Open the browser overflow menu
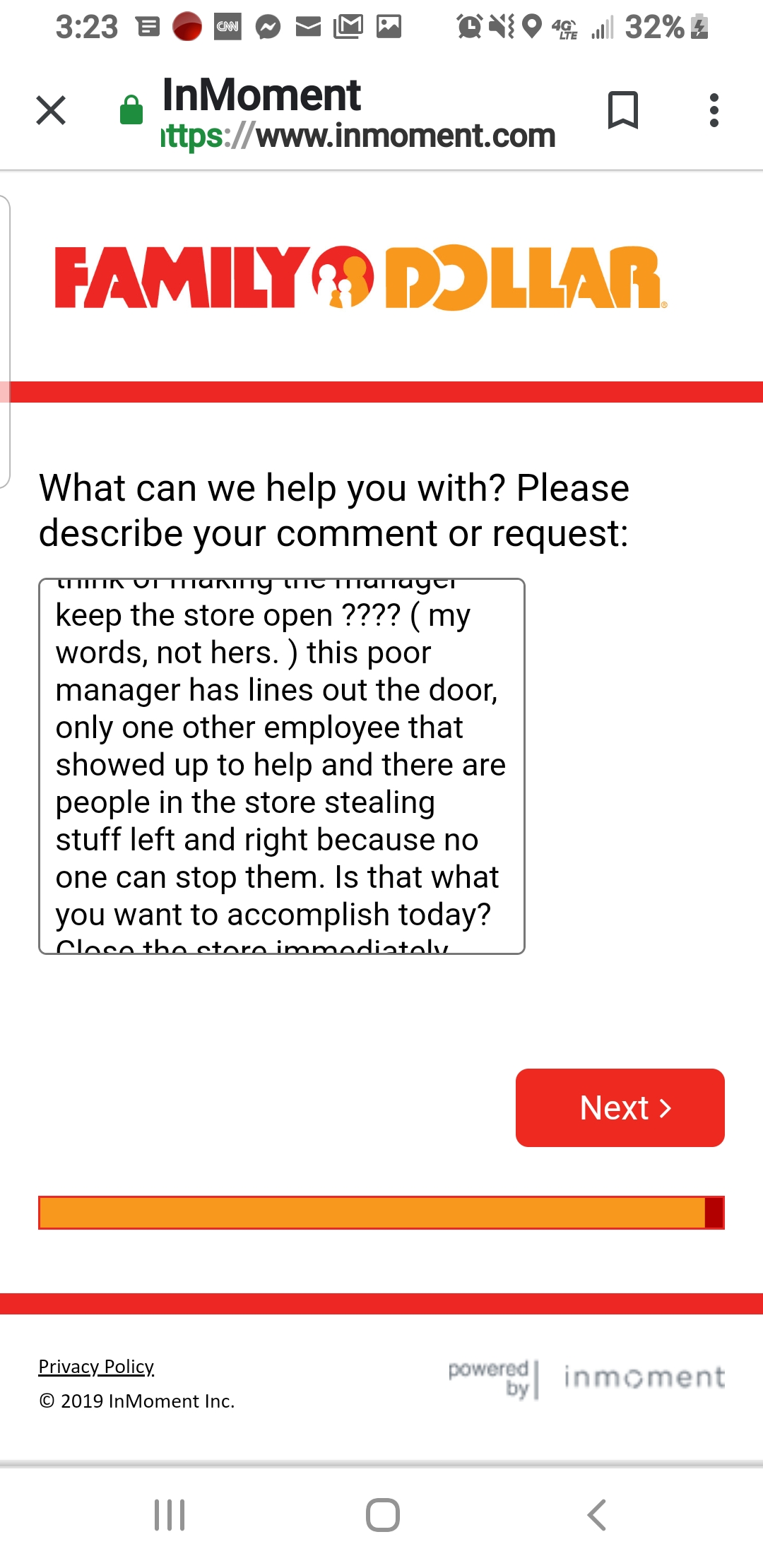The height and width of the screenshot is (1568, 763). [x=714, y=110]
